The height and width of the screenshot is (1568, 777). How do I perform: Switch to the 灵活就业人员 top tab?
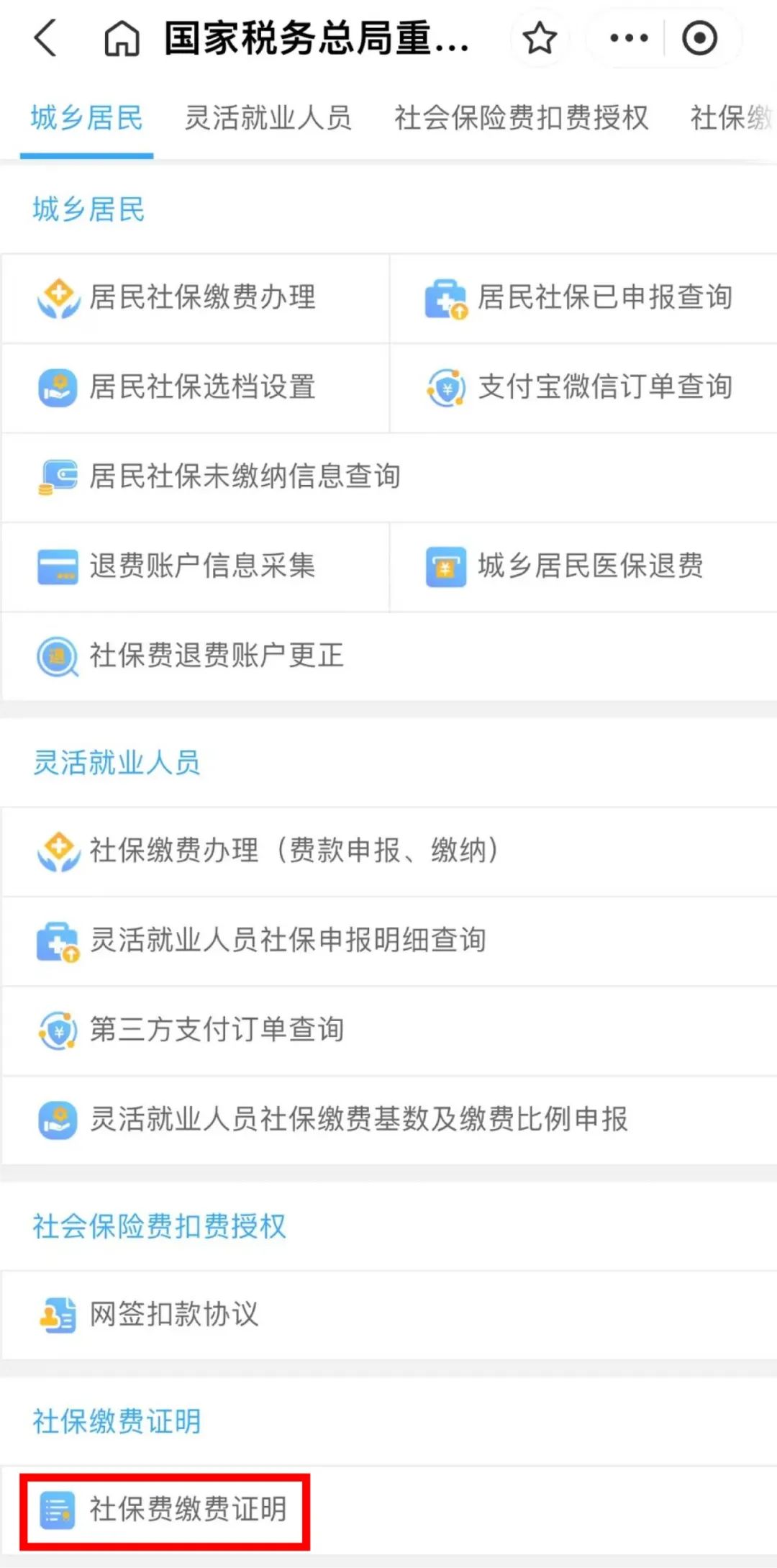point(268,118)
